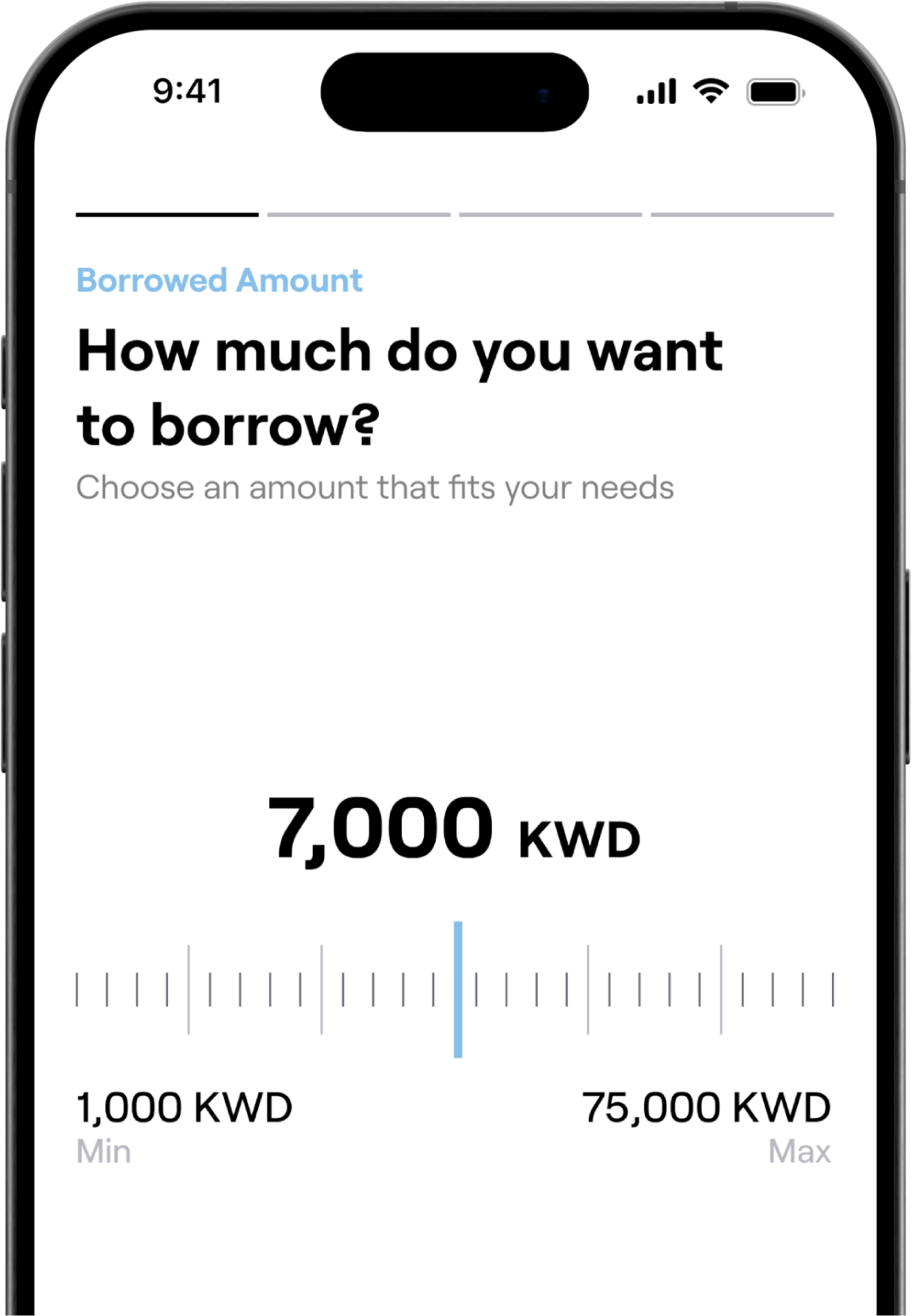Tap the battery indicator icon

tap(774, 91)
